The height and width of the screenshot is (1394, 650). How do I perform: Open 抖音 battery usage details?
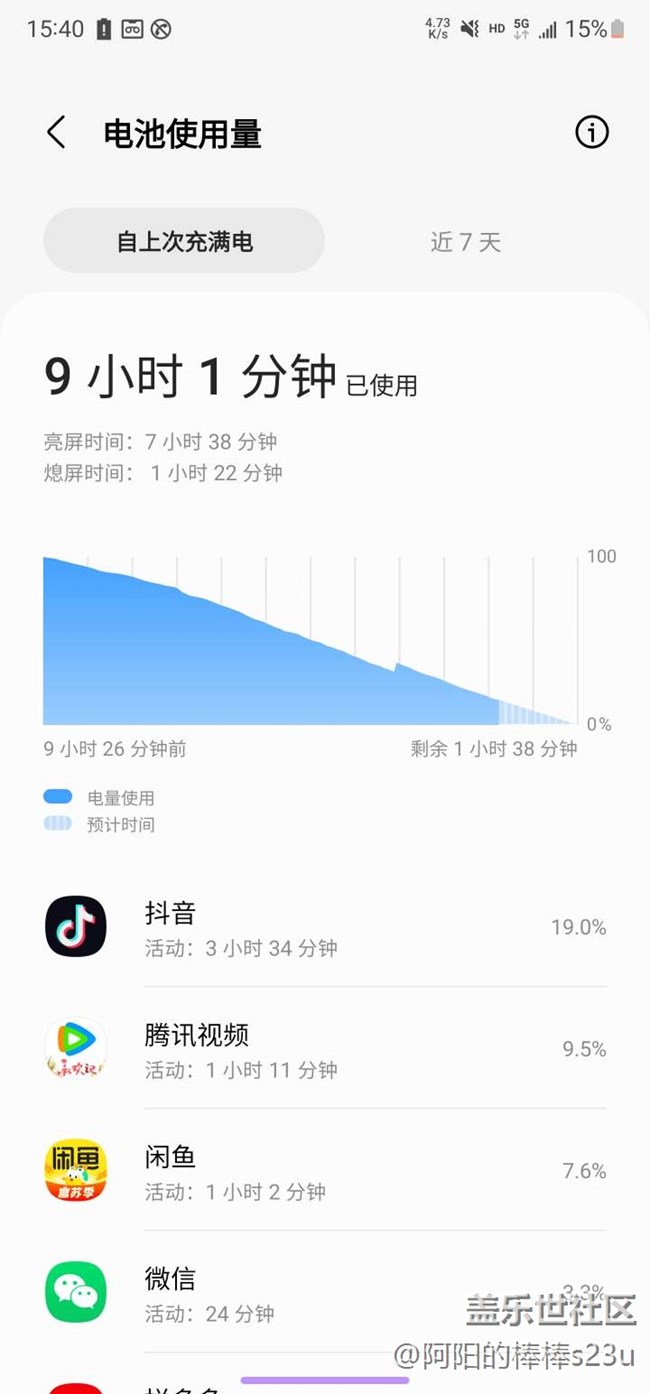[325, 927]
